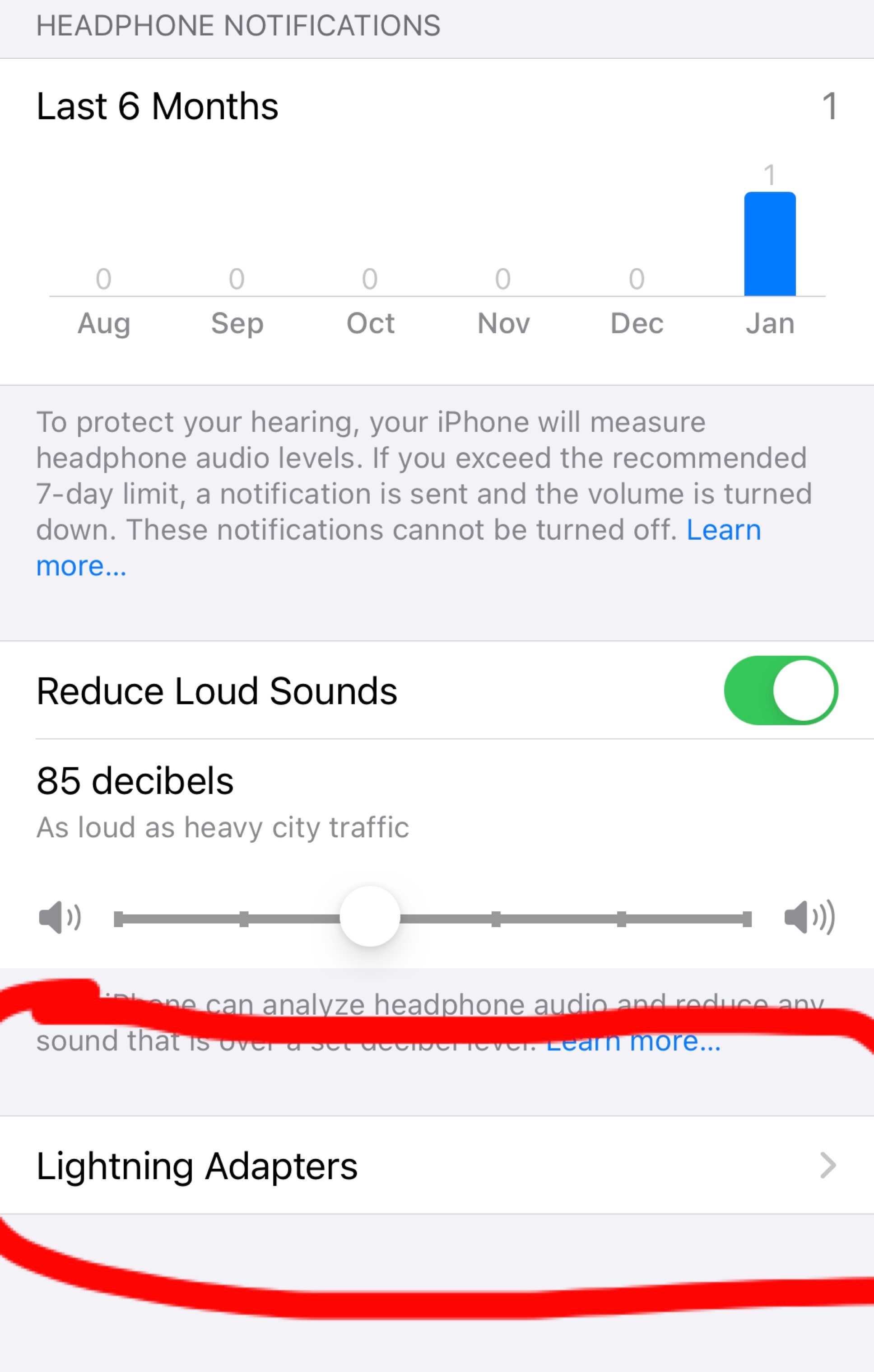Tap the 85 decibels slider knob
This screenshot has width=874, height=1372.
(x=370, y=916)
